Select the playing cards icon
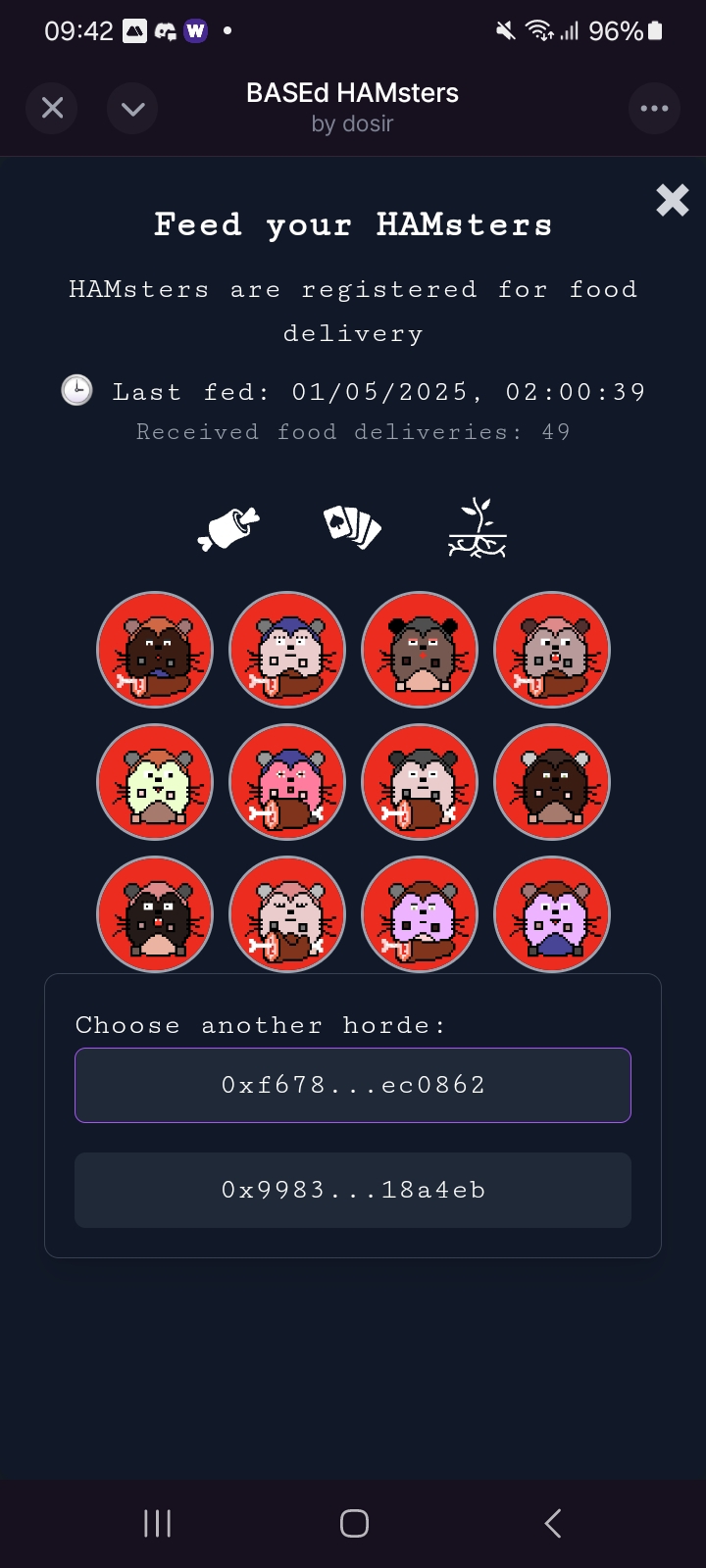The image size is (706, 1568). (352, 527)
